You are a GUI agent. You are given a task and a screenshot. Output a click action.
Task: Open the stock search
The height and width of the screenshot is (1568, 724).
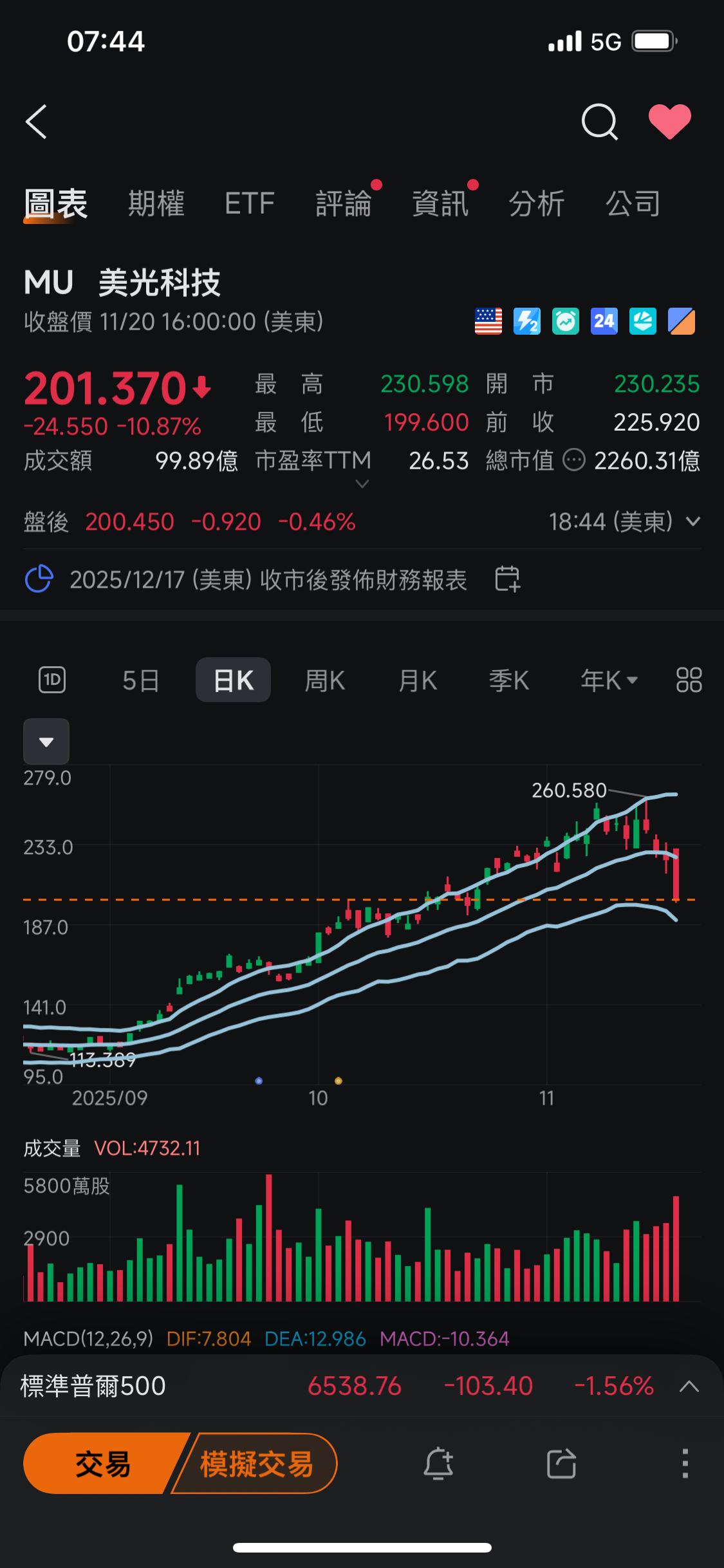(599, 122)
